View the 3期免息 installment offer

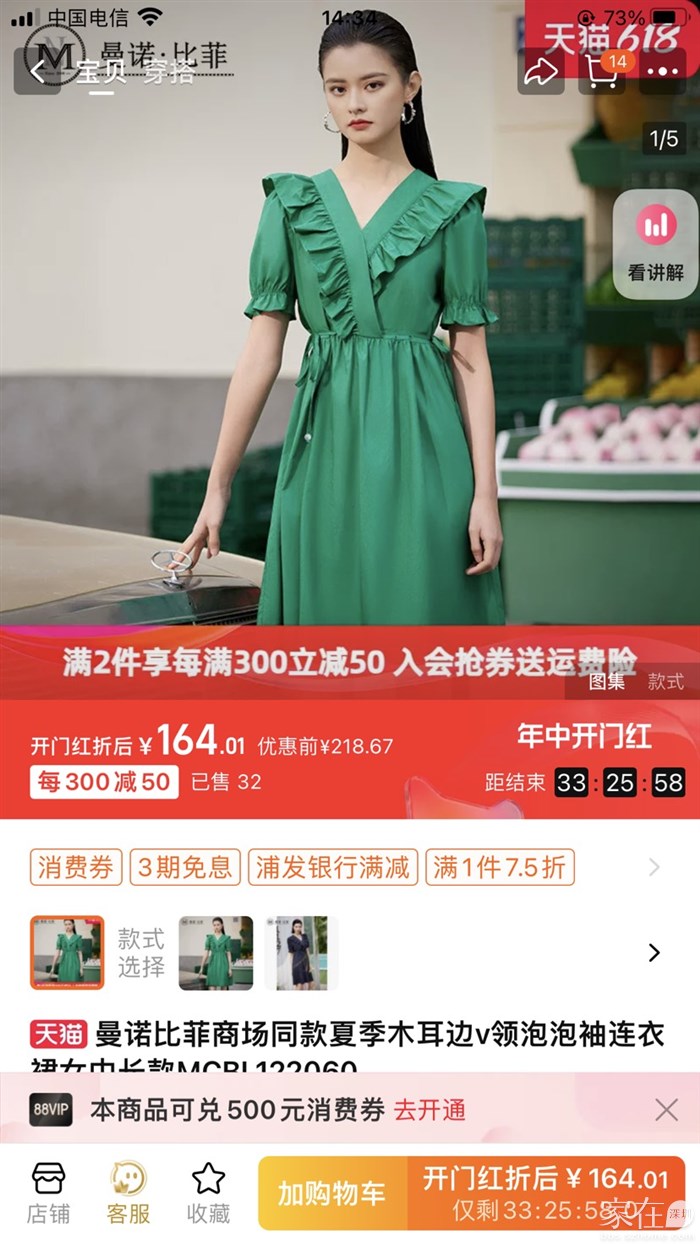(185, 867)
